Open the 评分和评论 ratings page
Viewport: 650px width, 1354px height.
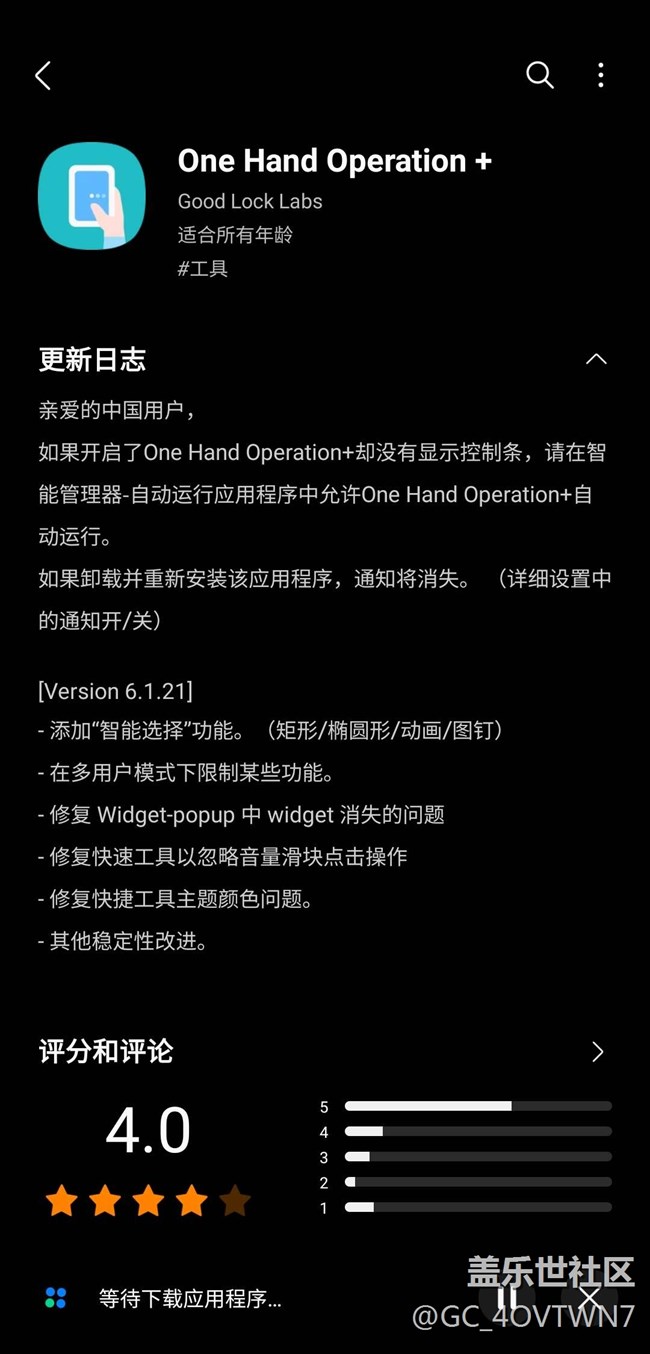point(597,1051)
